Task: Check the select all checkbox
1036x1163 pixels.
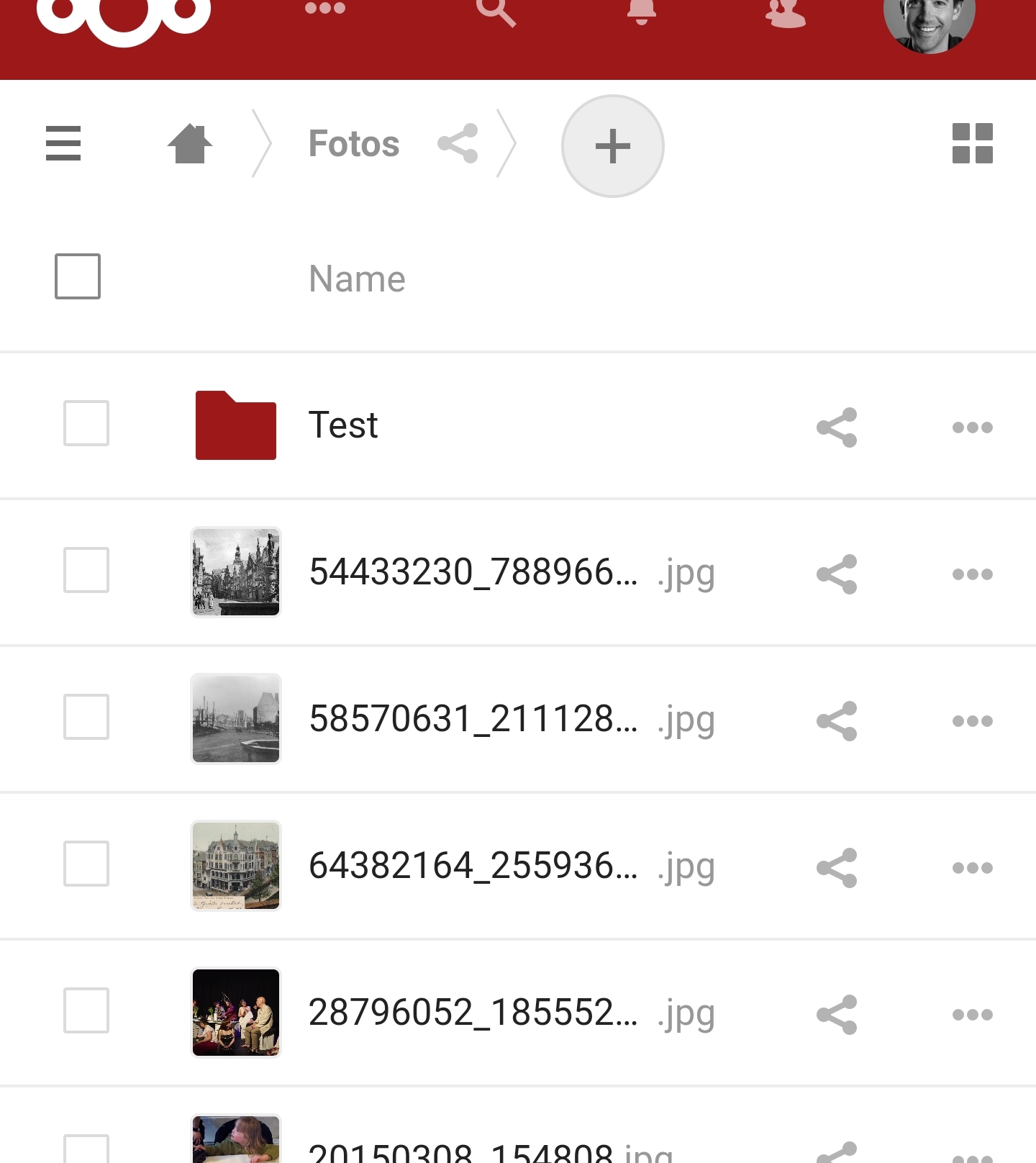Action: (x=78, y=276)
